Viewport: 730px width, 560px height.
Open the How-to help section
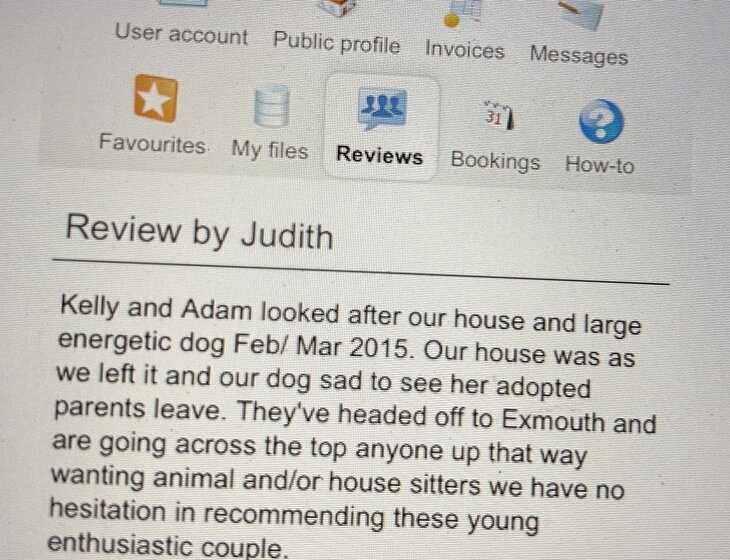(x=600, y=138)
